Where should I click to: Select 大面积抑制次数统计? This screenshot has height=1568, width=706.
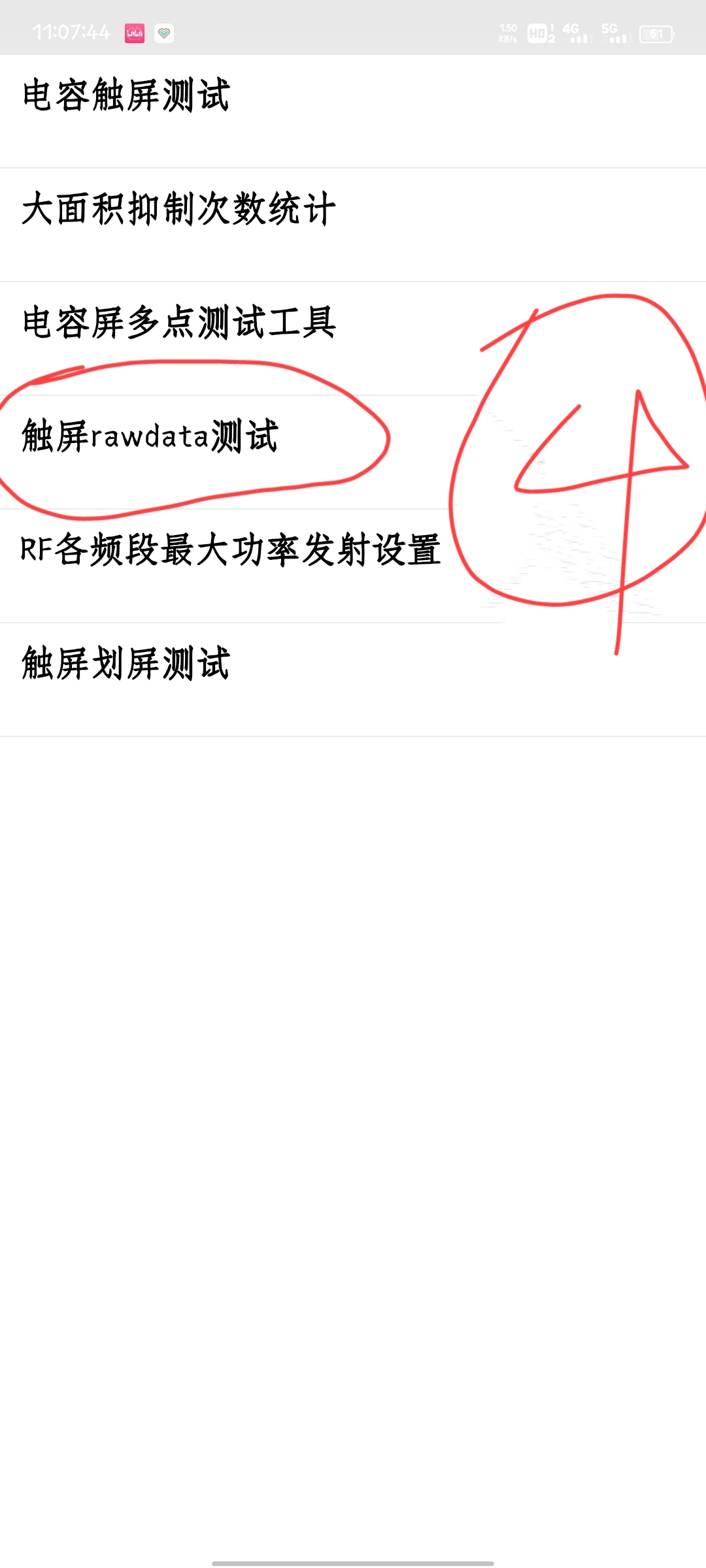(x=353, y=225)
